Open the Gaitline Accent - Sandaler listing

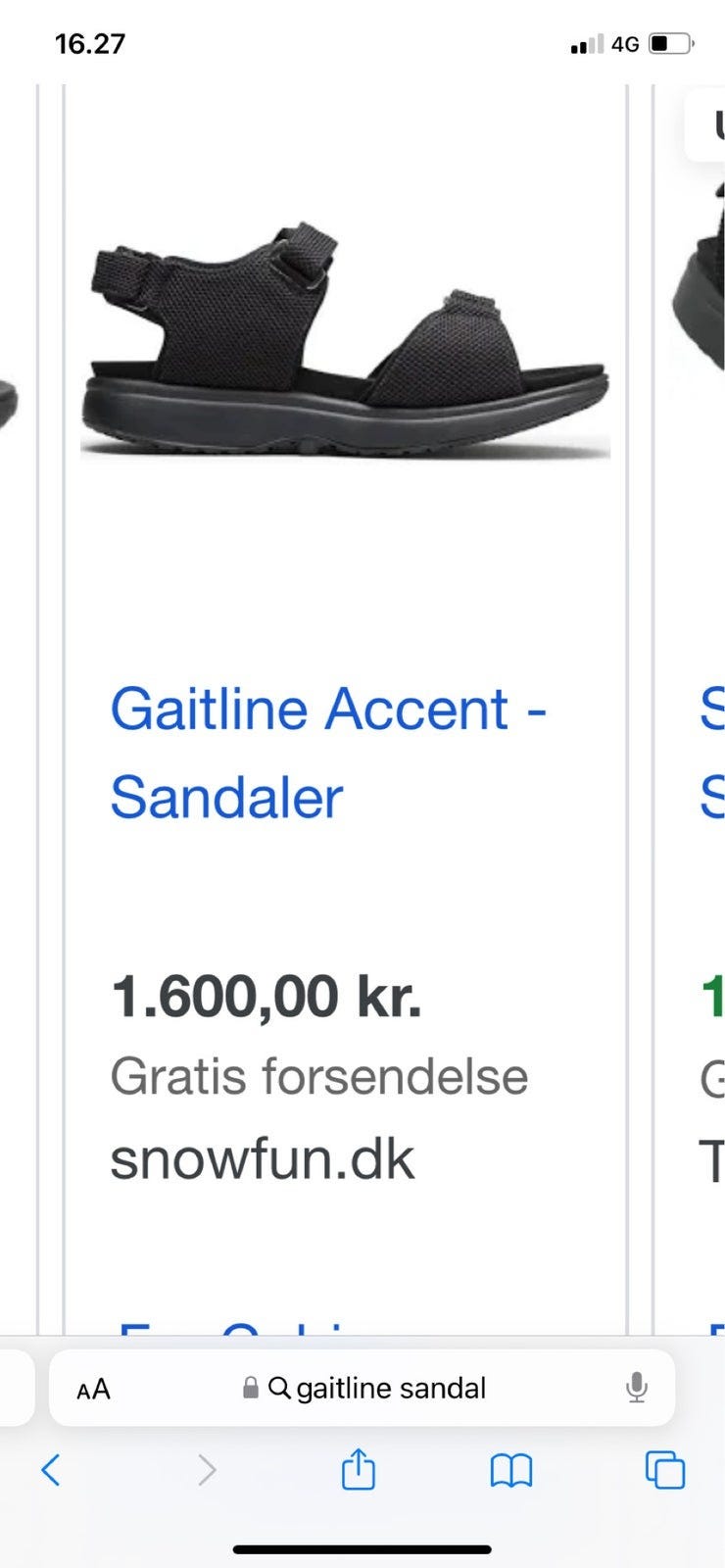click(x=328, y=752)
